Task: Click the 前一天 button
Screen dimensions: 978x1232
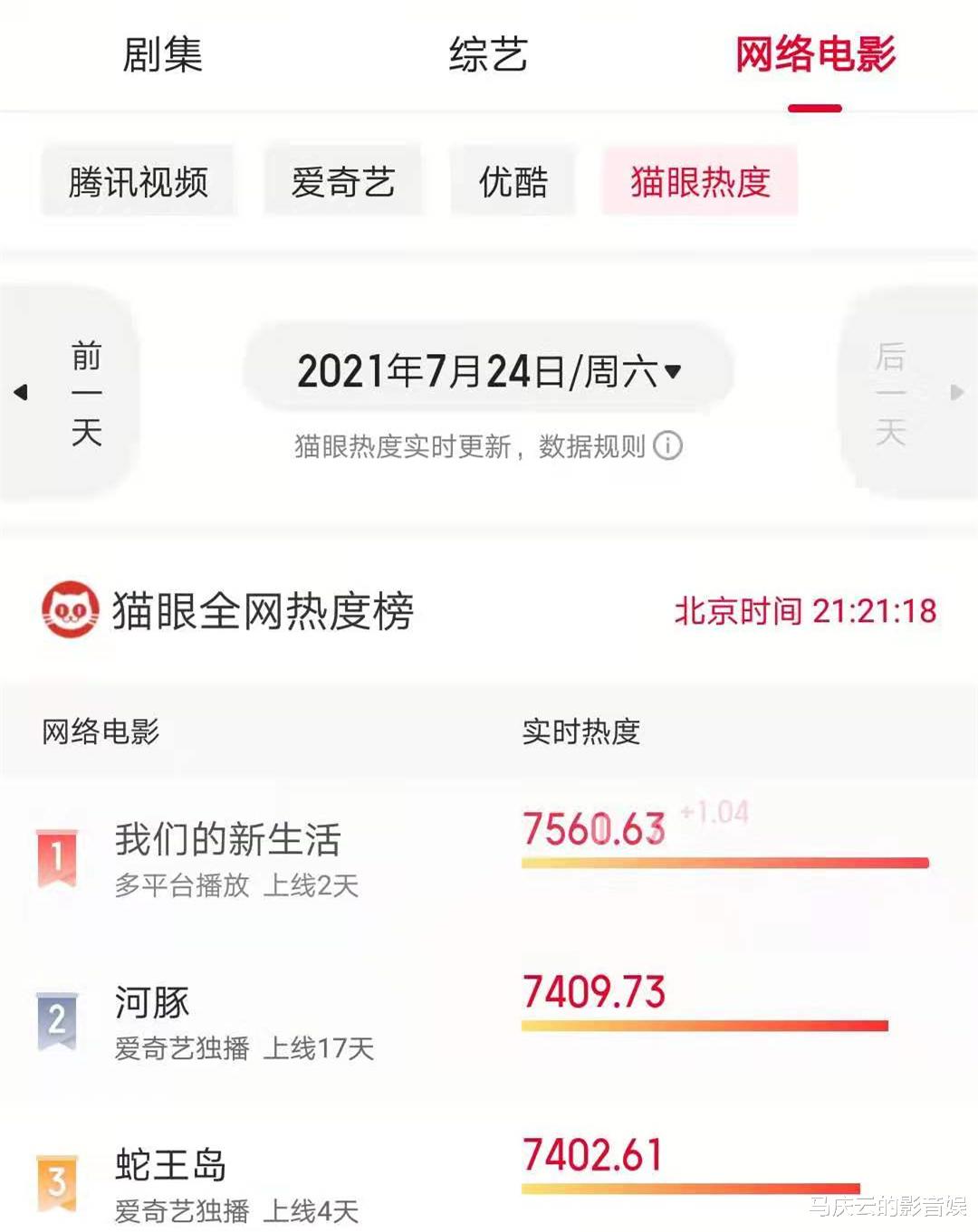Action: (87, 392)
